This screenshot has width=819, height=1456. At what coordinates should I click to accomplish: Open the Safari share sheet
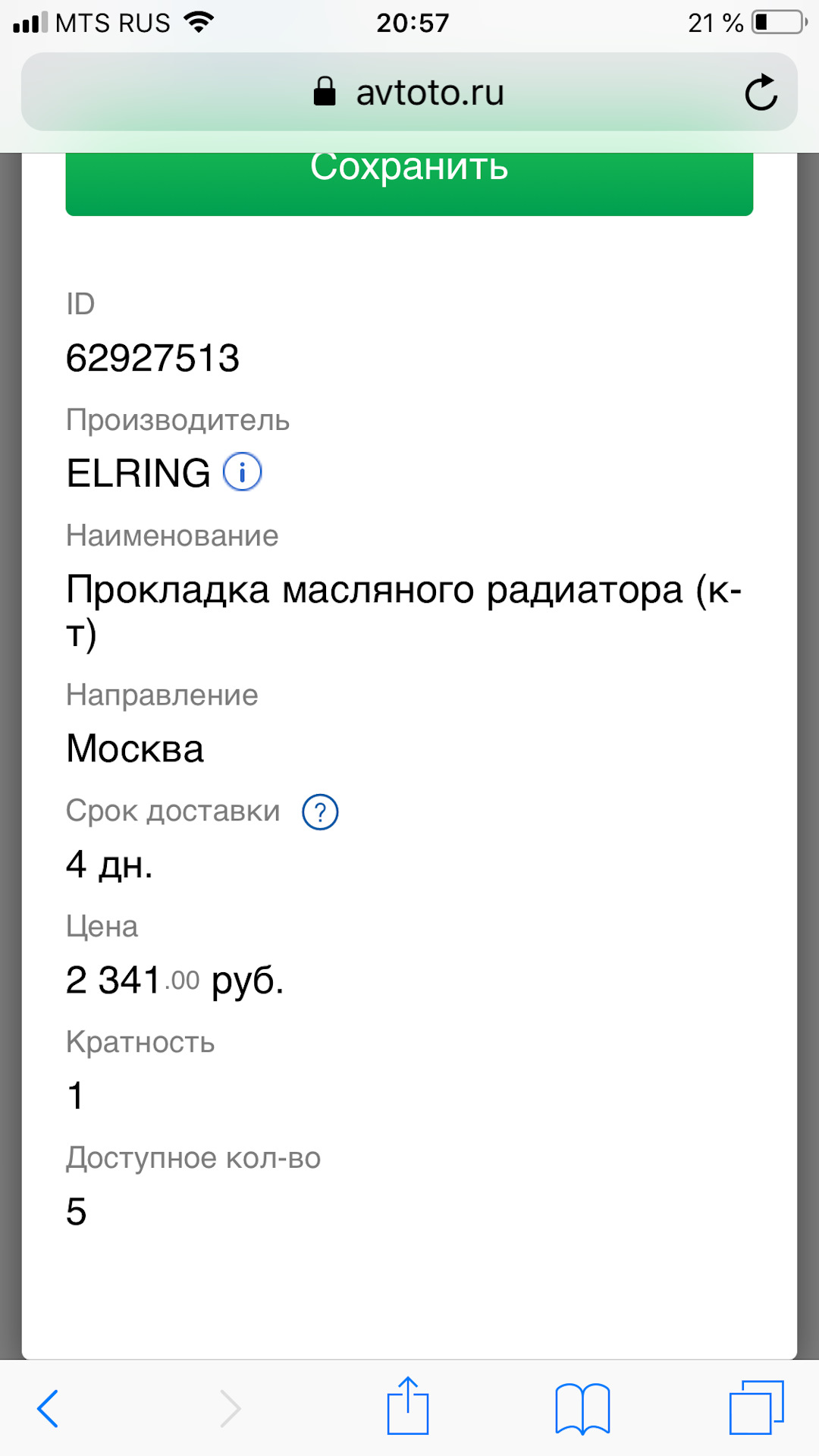[408, 1407]
